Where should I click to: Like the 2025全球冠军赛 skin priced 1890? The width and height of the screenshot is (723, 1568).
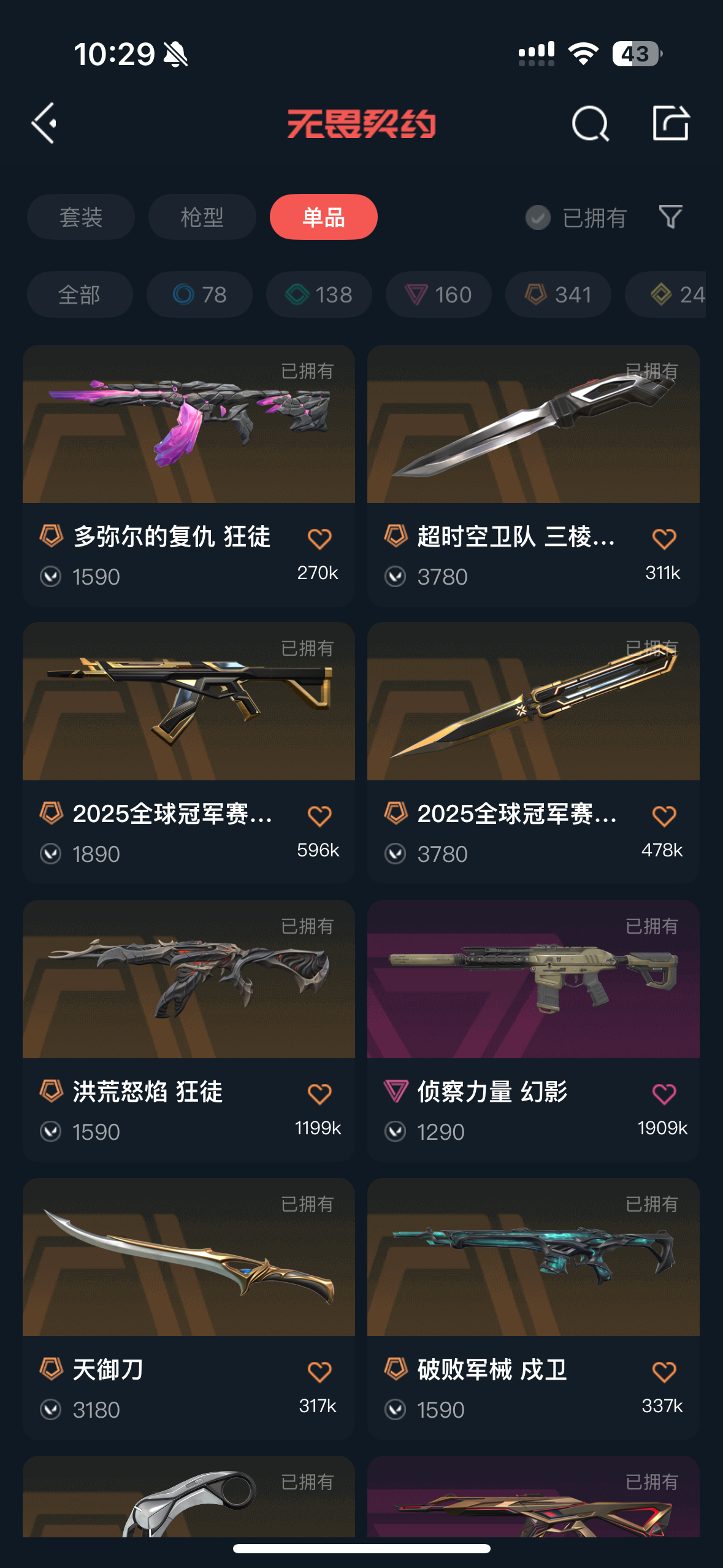pos(319,816)
